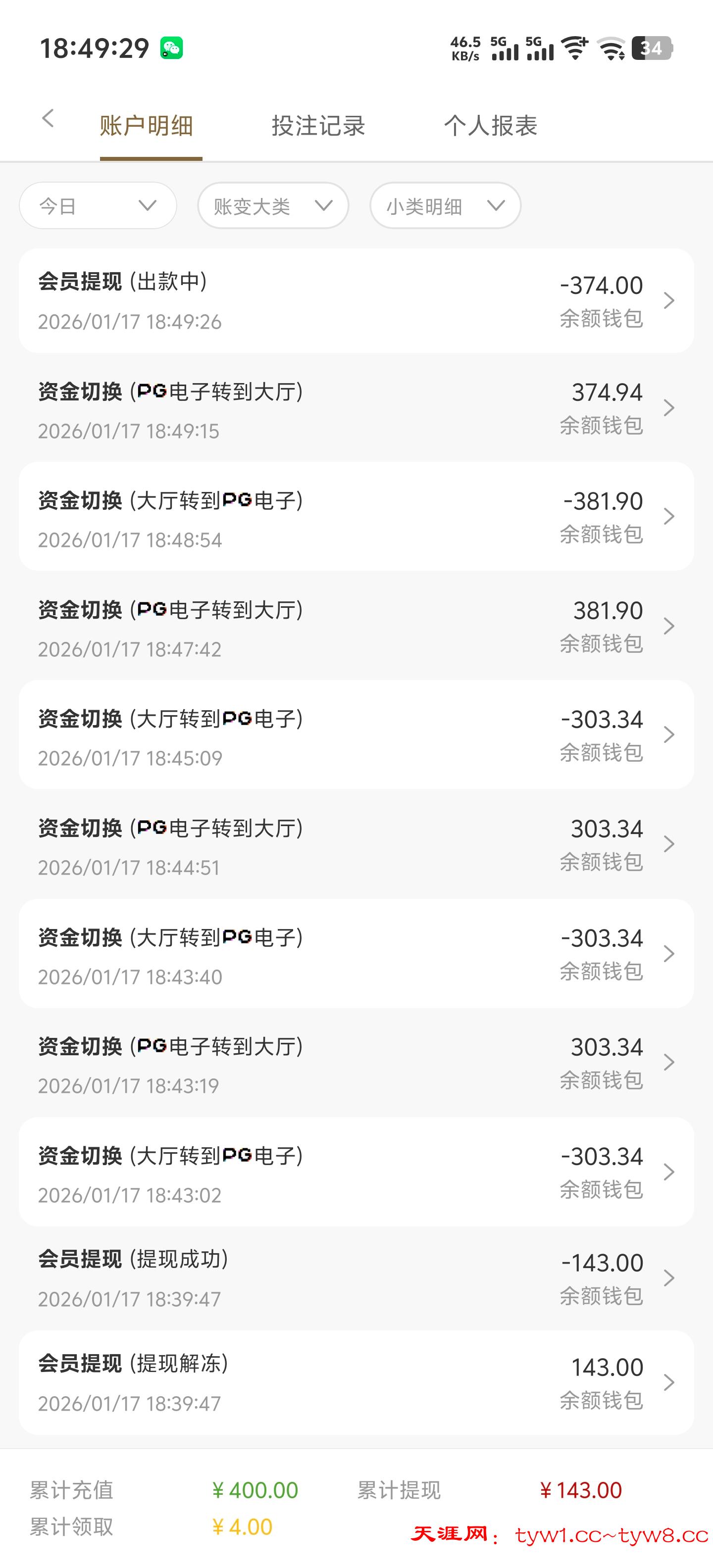Go back using the top-left arrow

[48, 119]
